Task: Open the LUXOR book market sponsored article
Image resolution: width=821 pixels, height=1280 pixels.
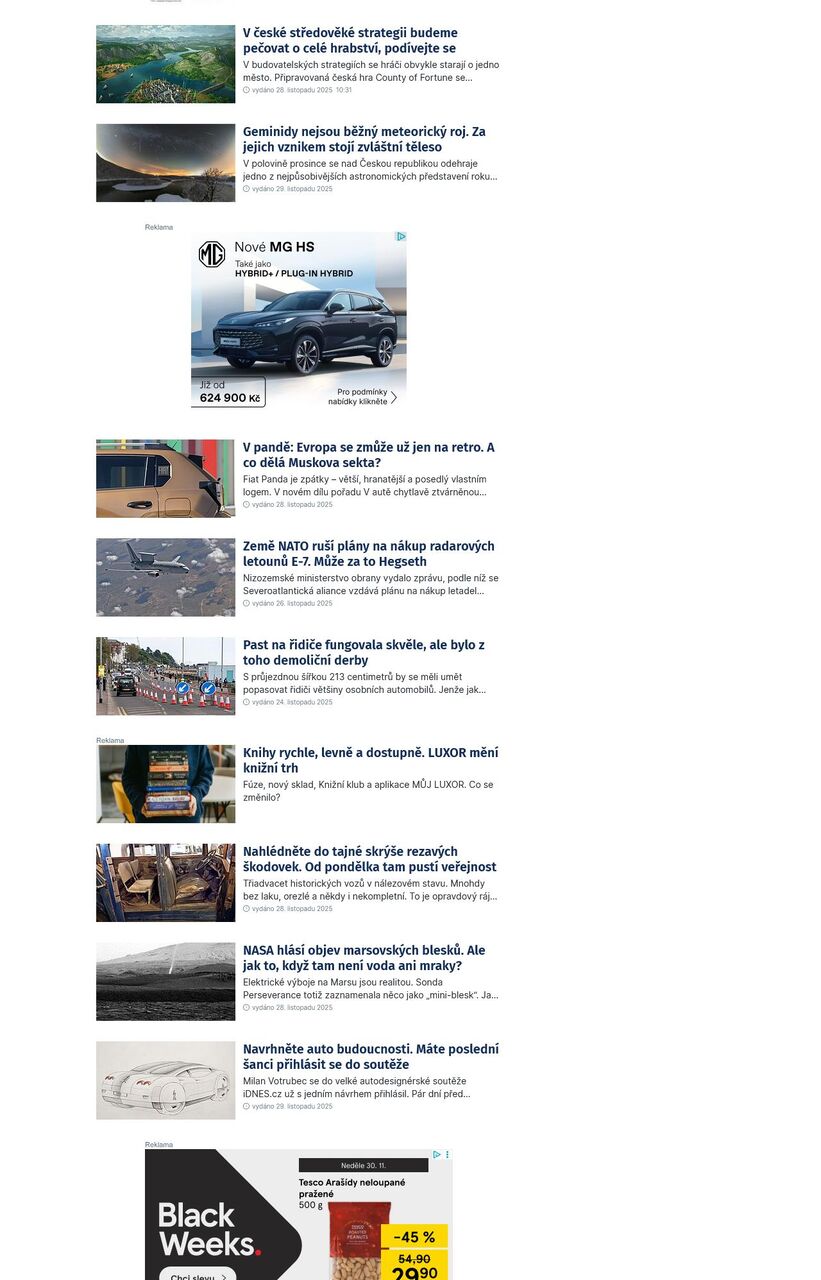Action: 370,760
